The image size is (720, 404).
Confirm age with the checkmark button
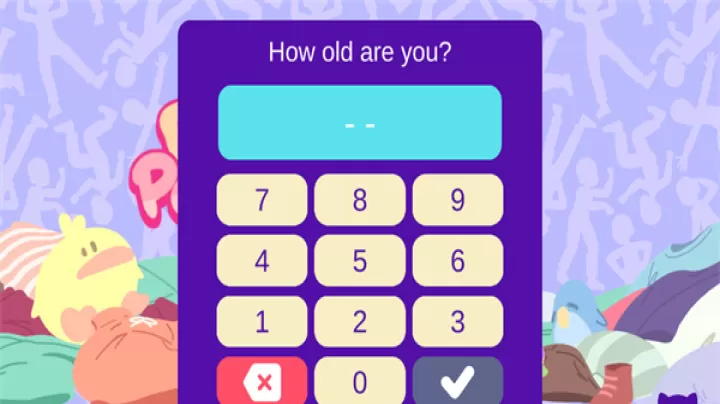click(458, 381)
